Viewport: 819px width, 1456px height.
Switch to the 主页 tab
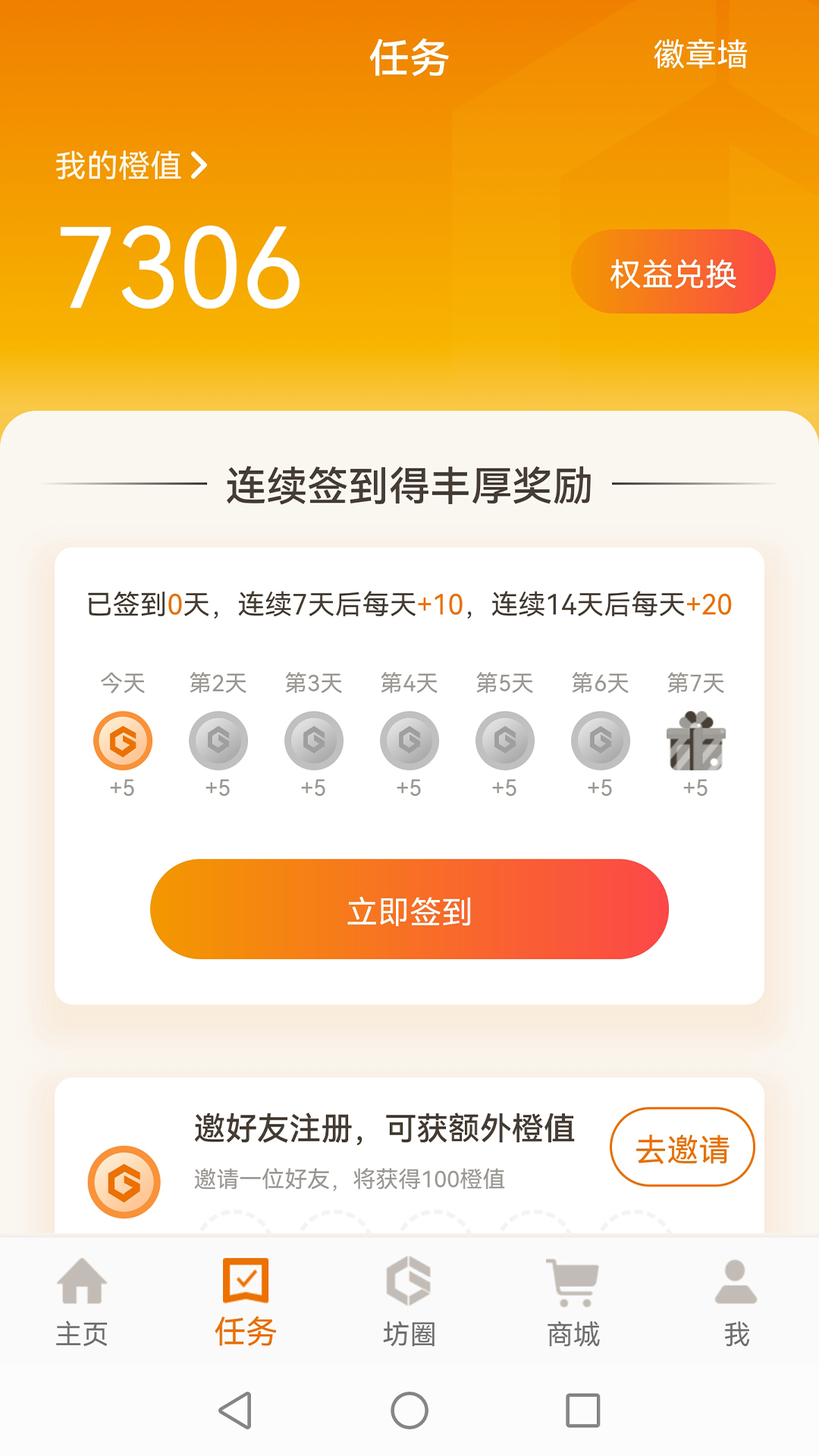point(82,1302)
